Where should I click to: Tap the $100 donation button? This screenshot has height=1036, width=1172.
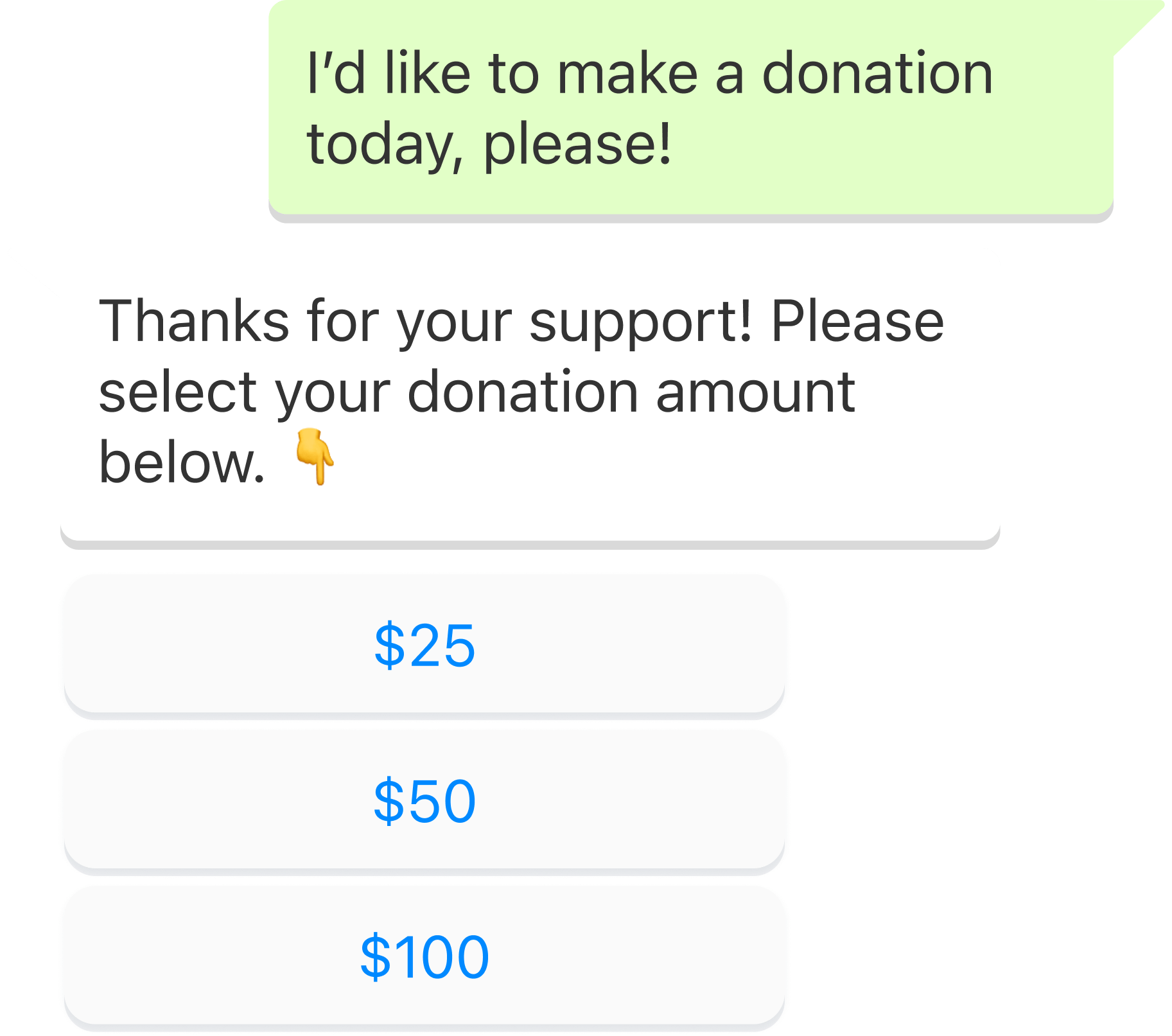[x=424, y=956]
